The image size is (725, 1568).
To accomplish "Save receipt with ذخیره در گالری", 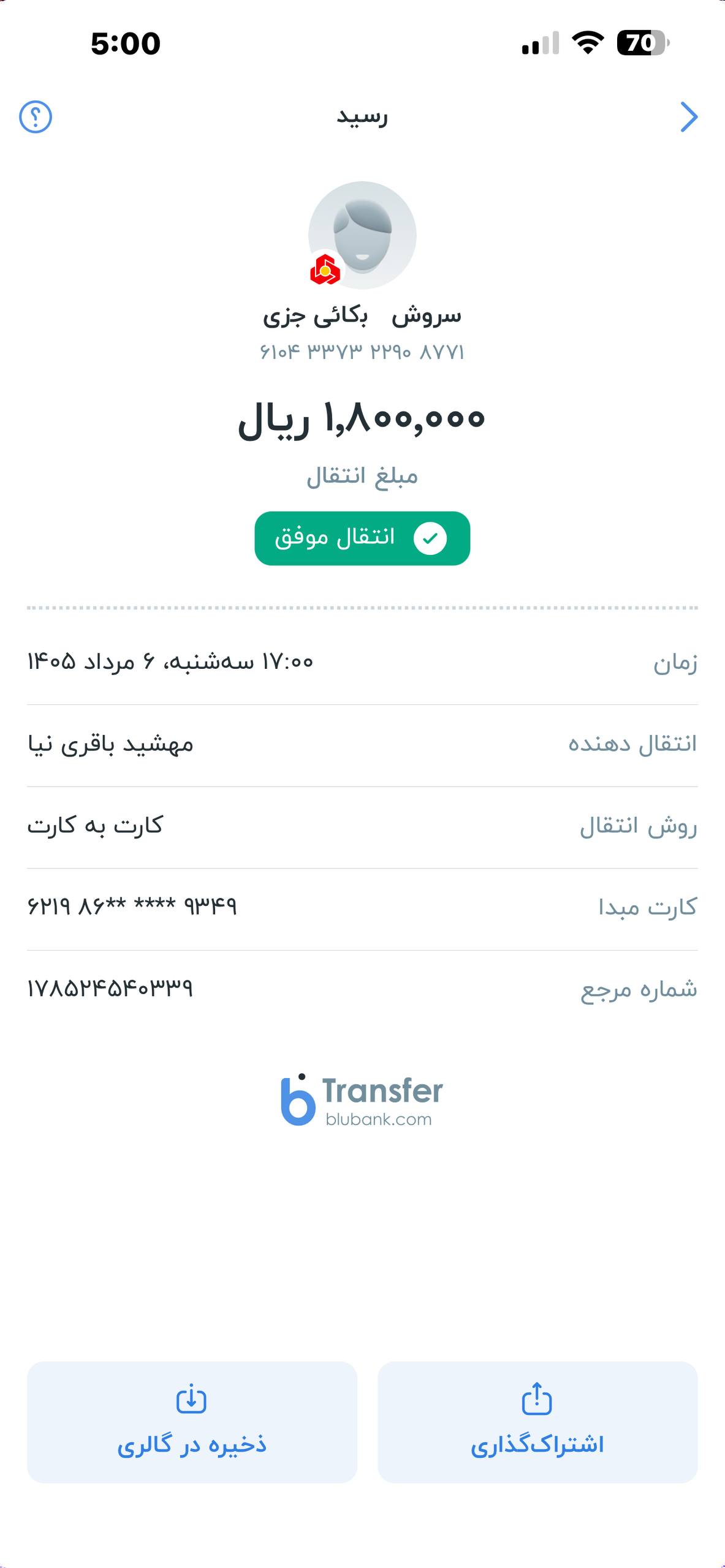I will coord(192,1422).
